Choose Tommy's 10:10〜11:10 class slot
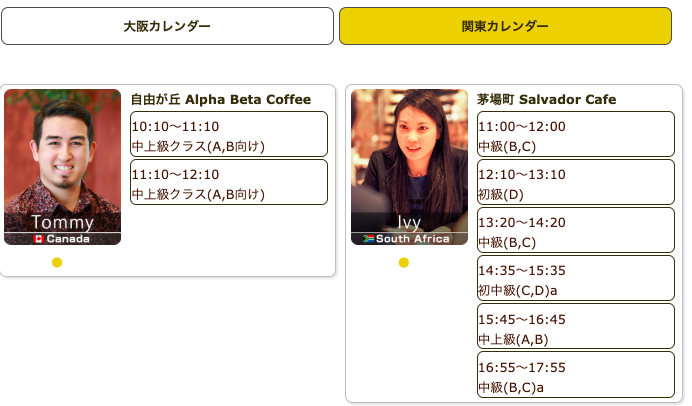Screen dimensions: 692x406 tap(229, 135)
